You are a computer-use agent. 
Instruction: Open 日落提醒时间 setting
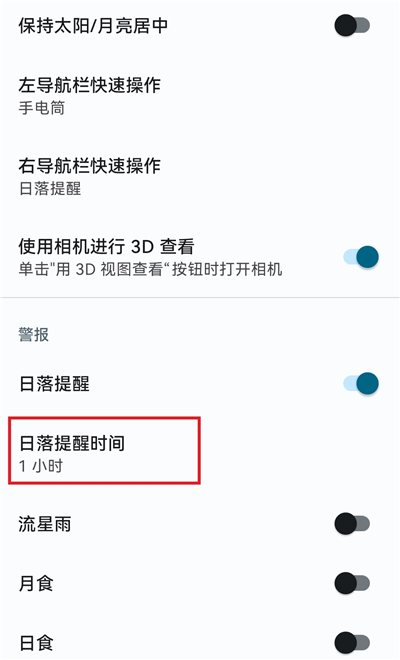click(200, 454)
